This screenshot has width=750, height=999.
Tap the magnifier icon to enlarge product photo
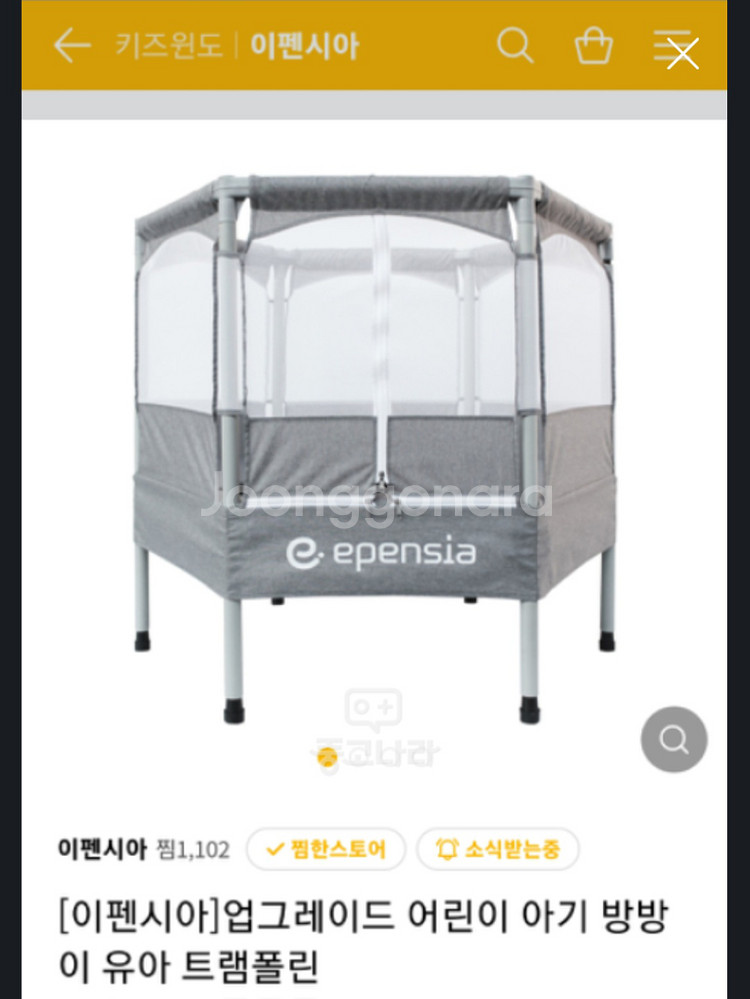tap(675, 740)
